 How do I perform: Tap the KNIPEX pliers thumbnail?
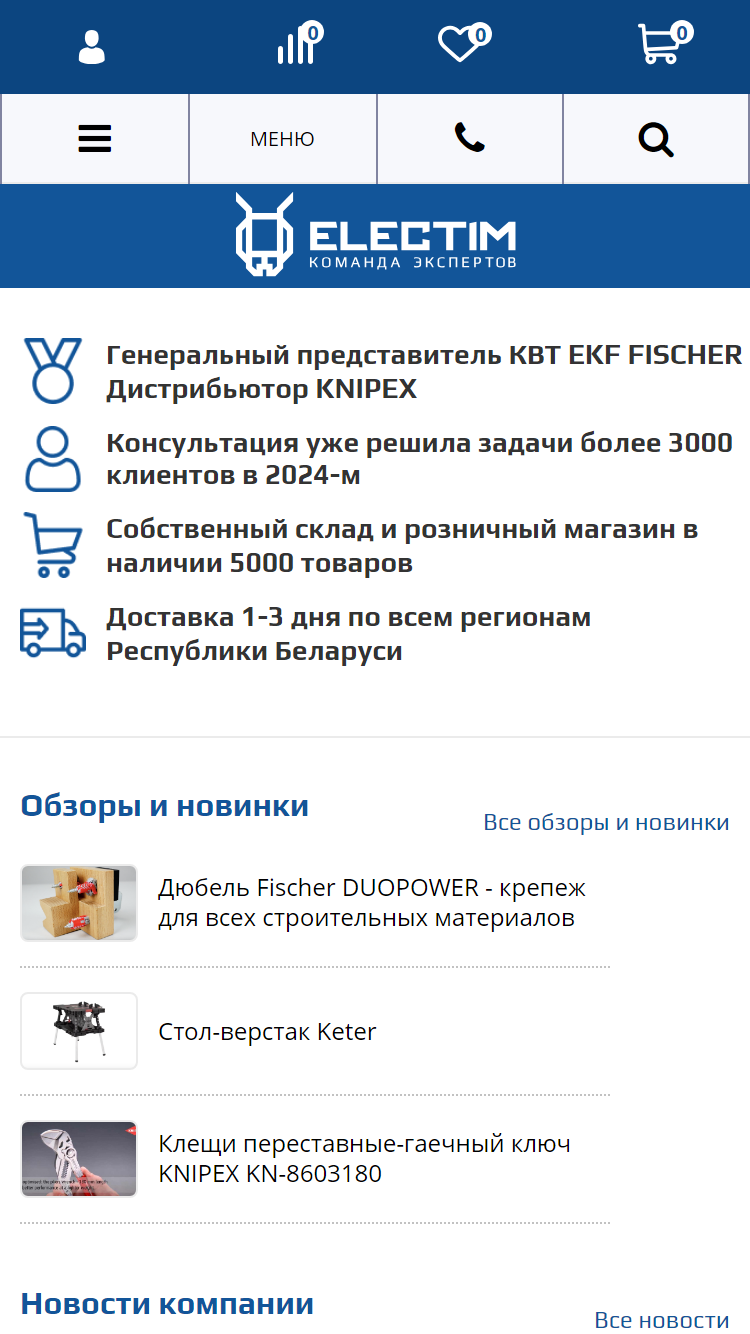coord(79,1159)
